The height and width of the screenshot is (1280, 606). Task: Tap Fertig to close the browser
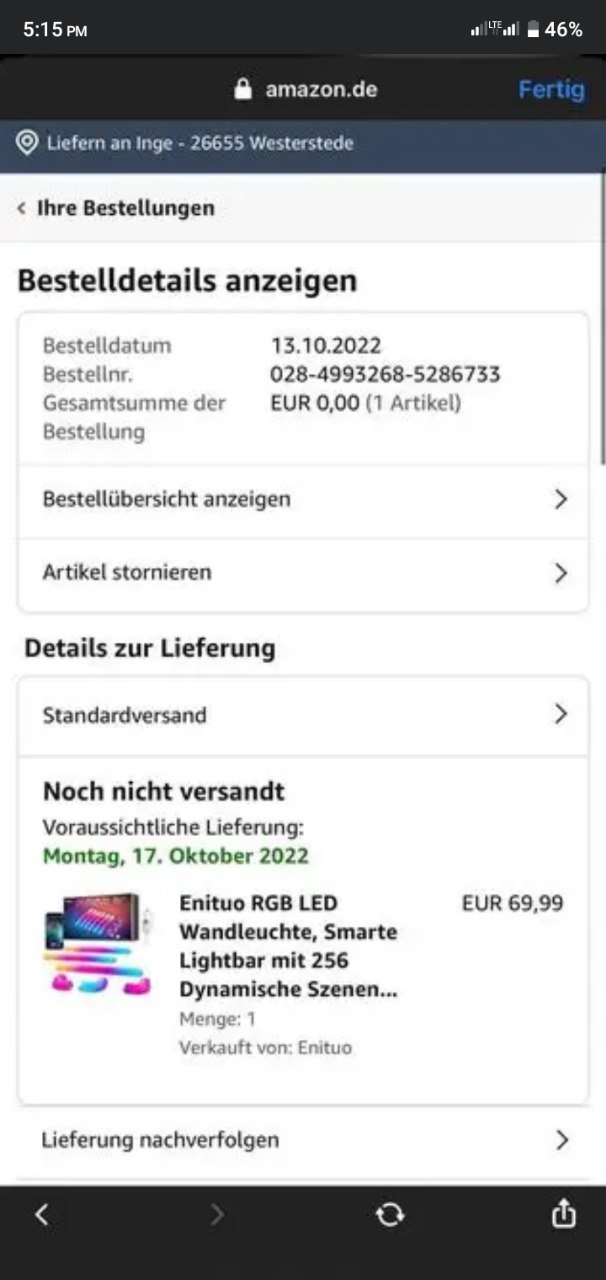coord(551,89)
